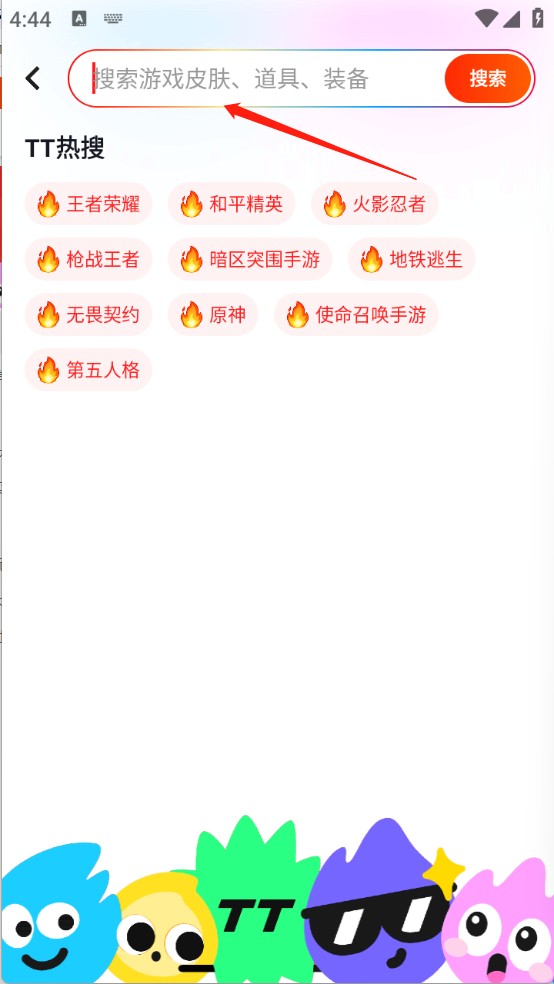Select the 第五人格 hot search chip
554x984 pixels.
point(88,370)
